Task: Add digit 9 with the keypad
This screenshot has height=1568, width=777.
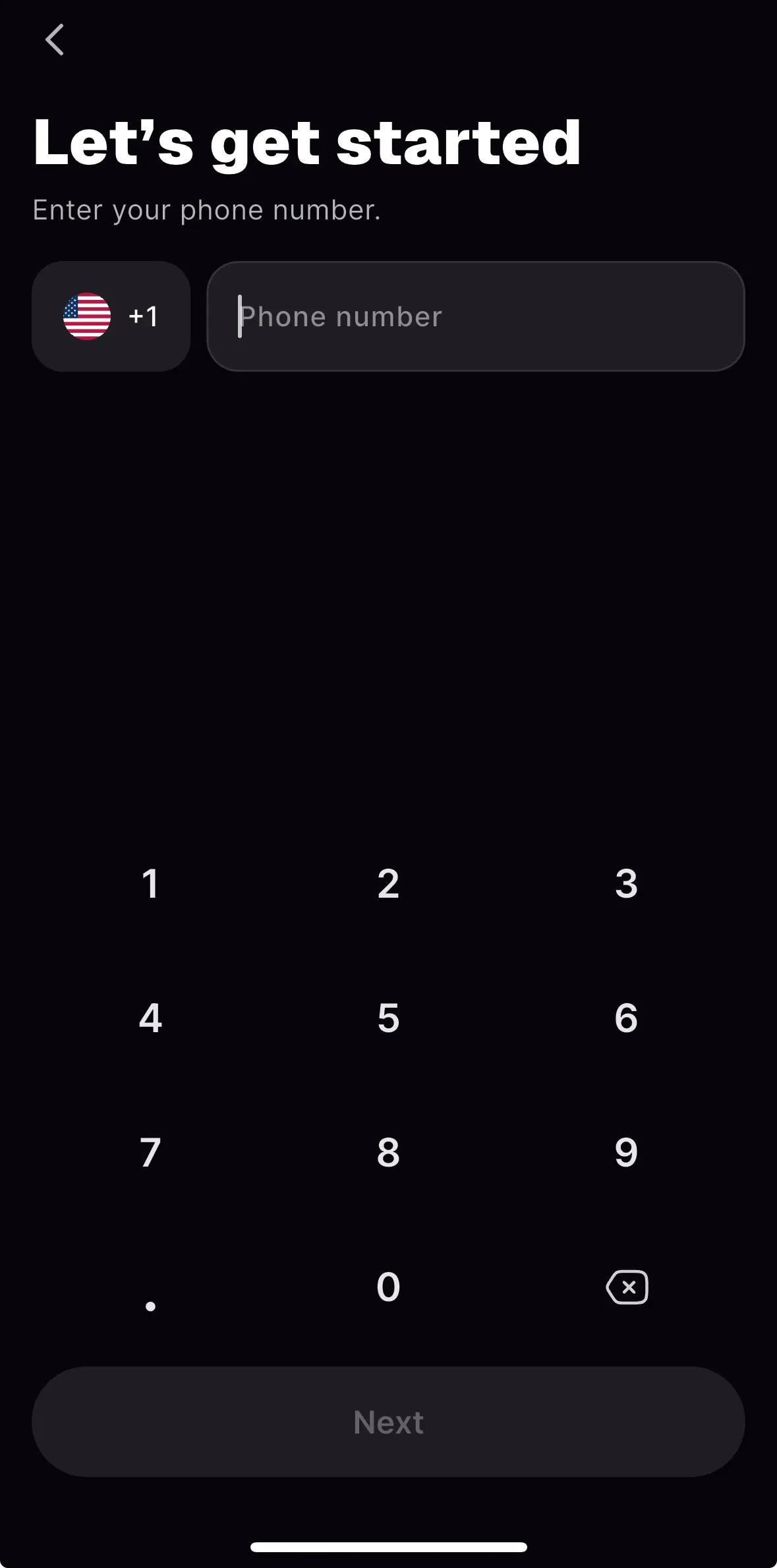Action: (626, 1153)
